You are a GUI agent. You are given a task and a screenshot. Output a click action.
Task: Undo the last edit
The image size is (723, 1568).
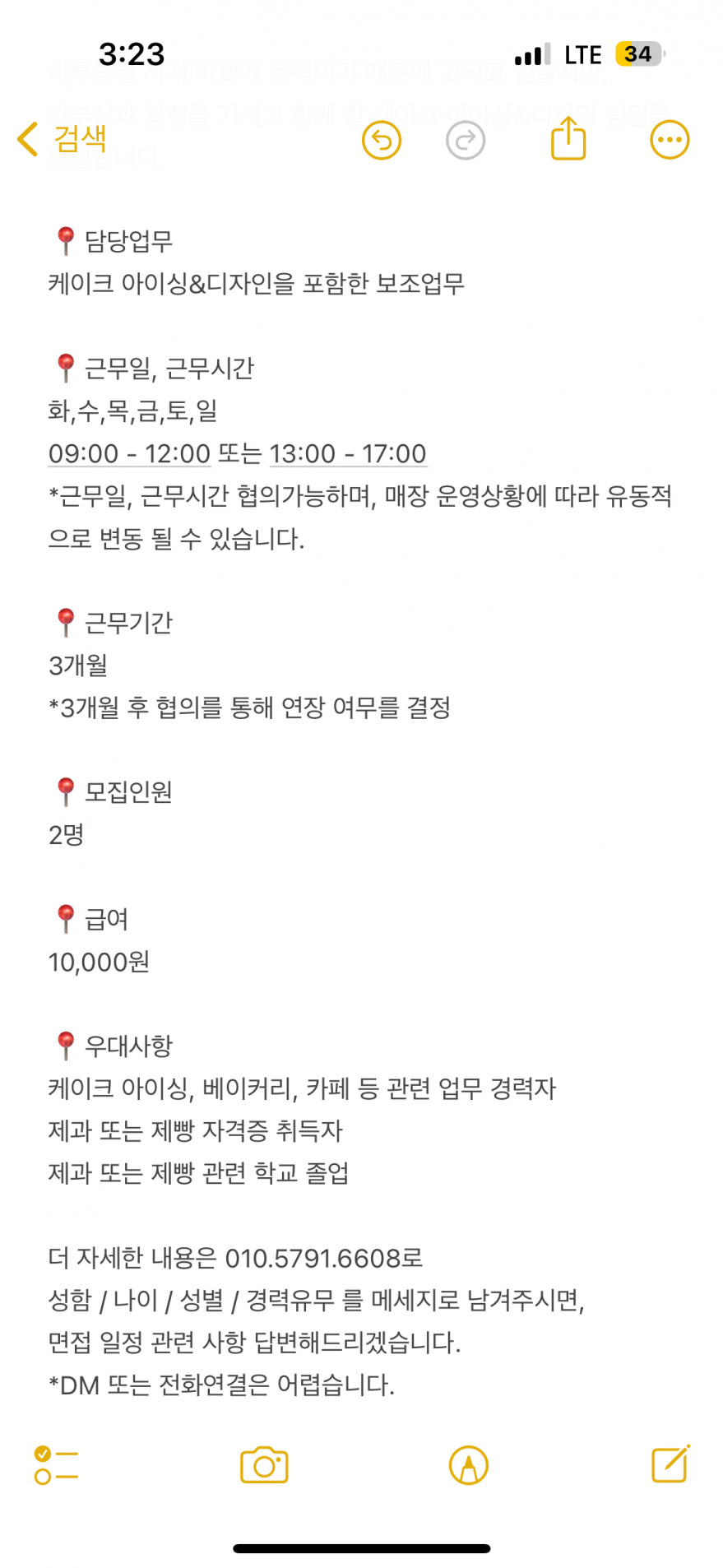pos(382,140)
